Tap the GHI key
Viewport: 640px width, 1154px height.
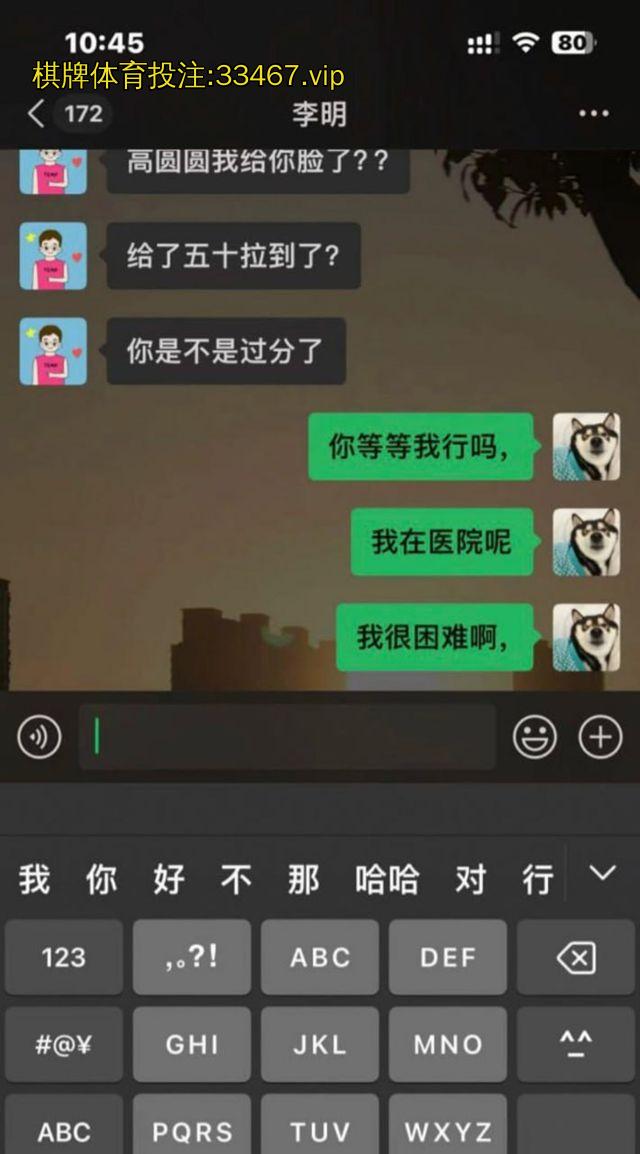192,1045
